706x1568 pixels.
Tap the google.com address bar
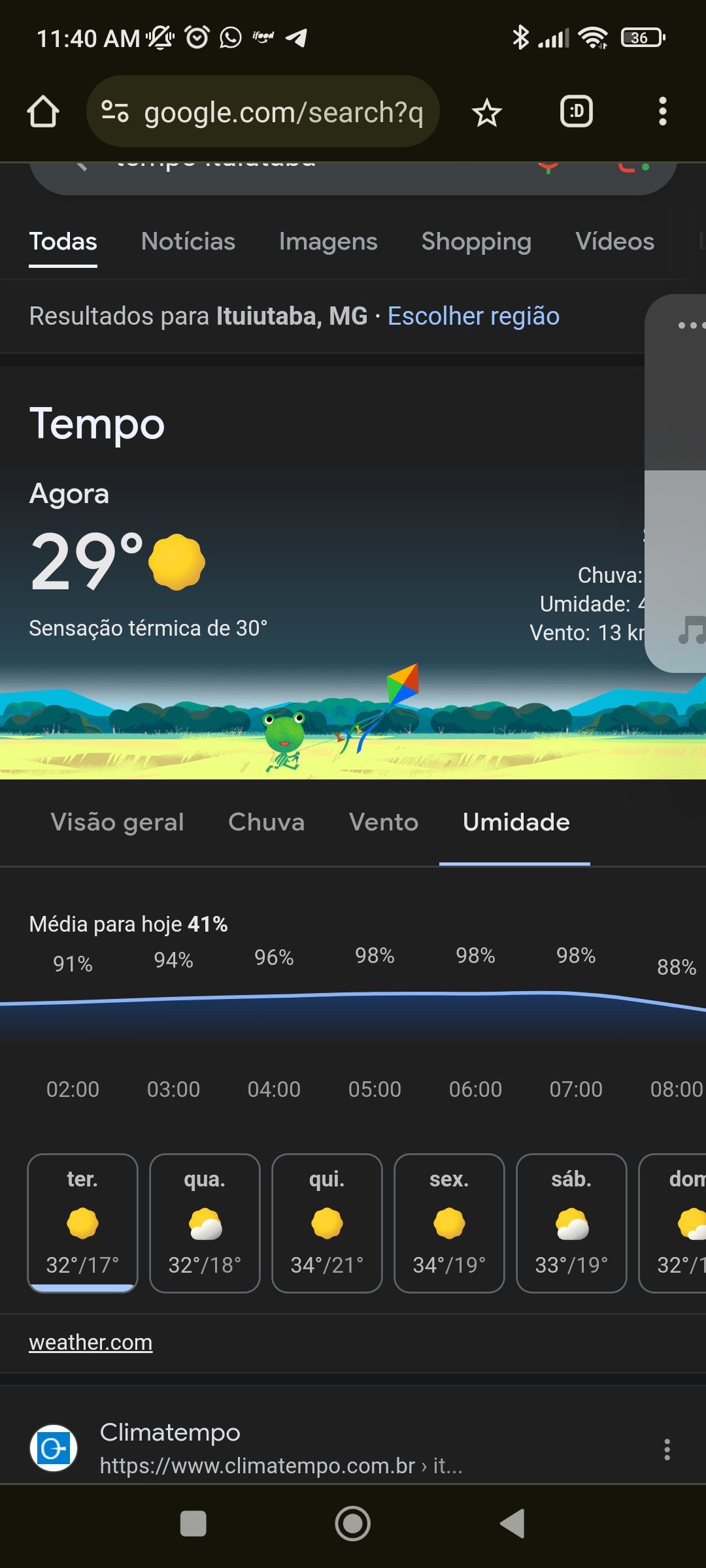click(x=263, y=112)
